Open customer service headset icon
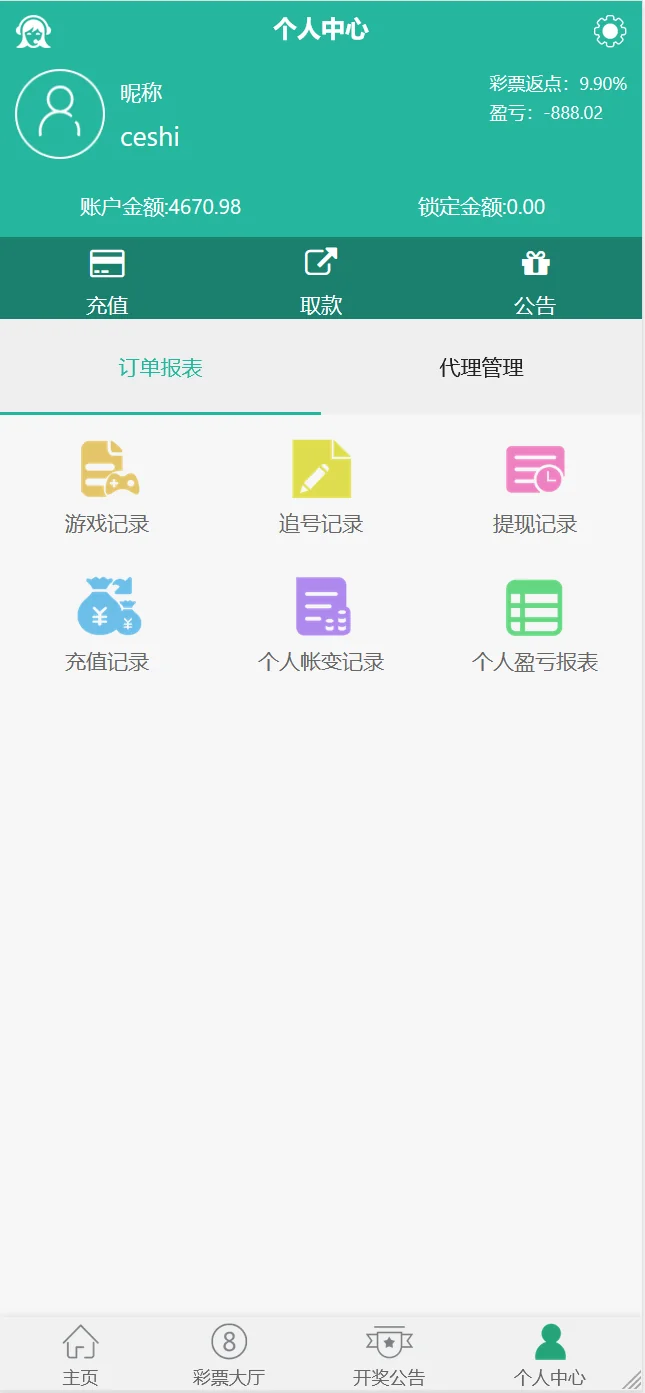Screen dimensions: 645x1393 pyautogui.click(x=33, y=32)
